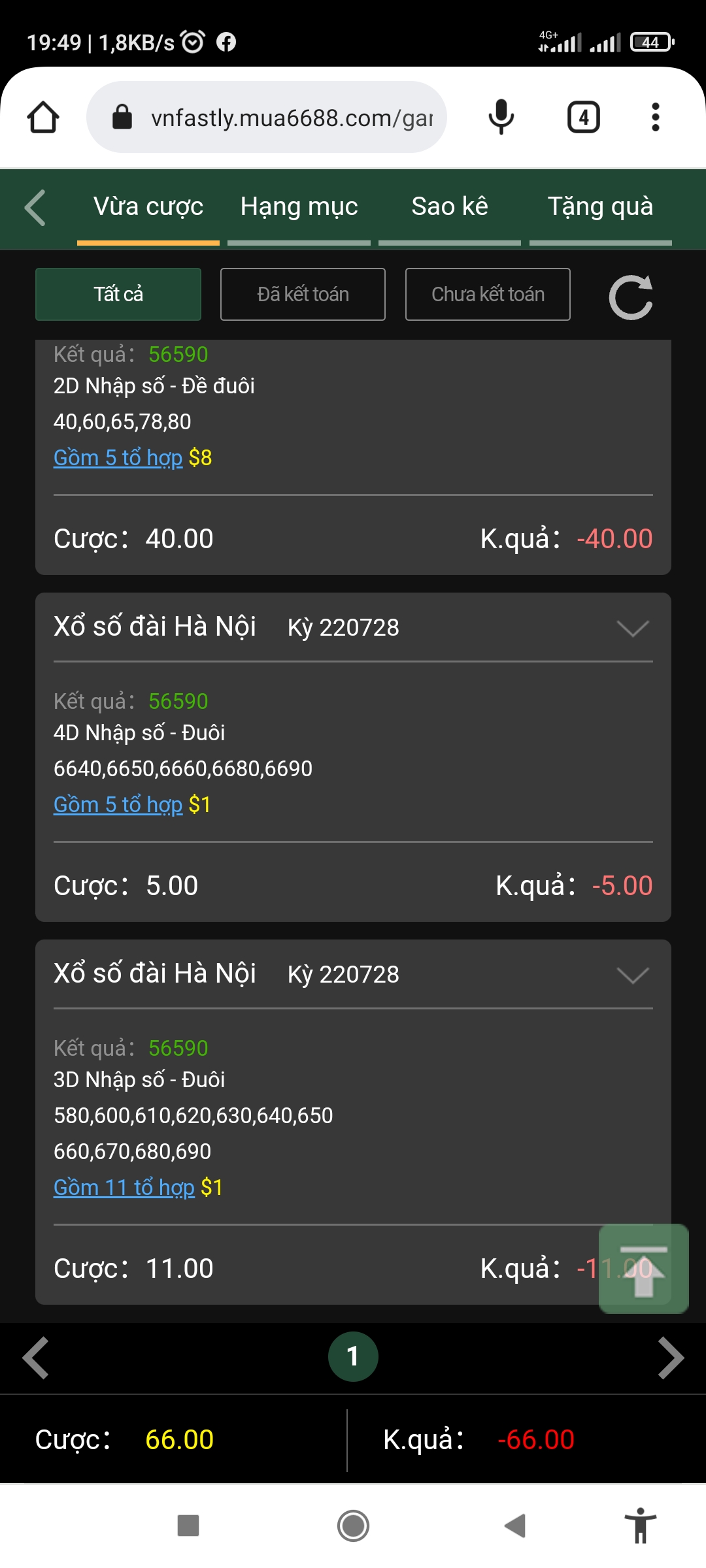
Task: Filter by Chưa kết toán
Action: point(488,294)
